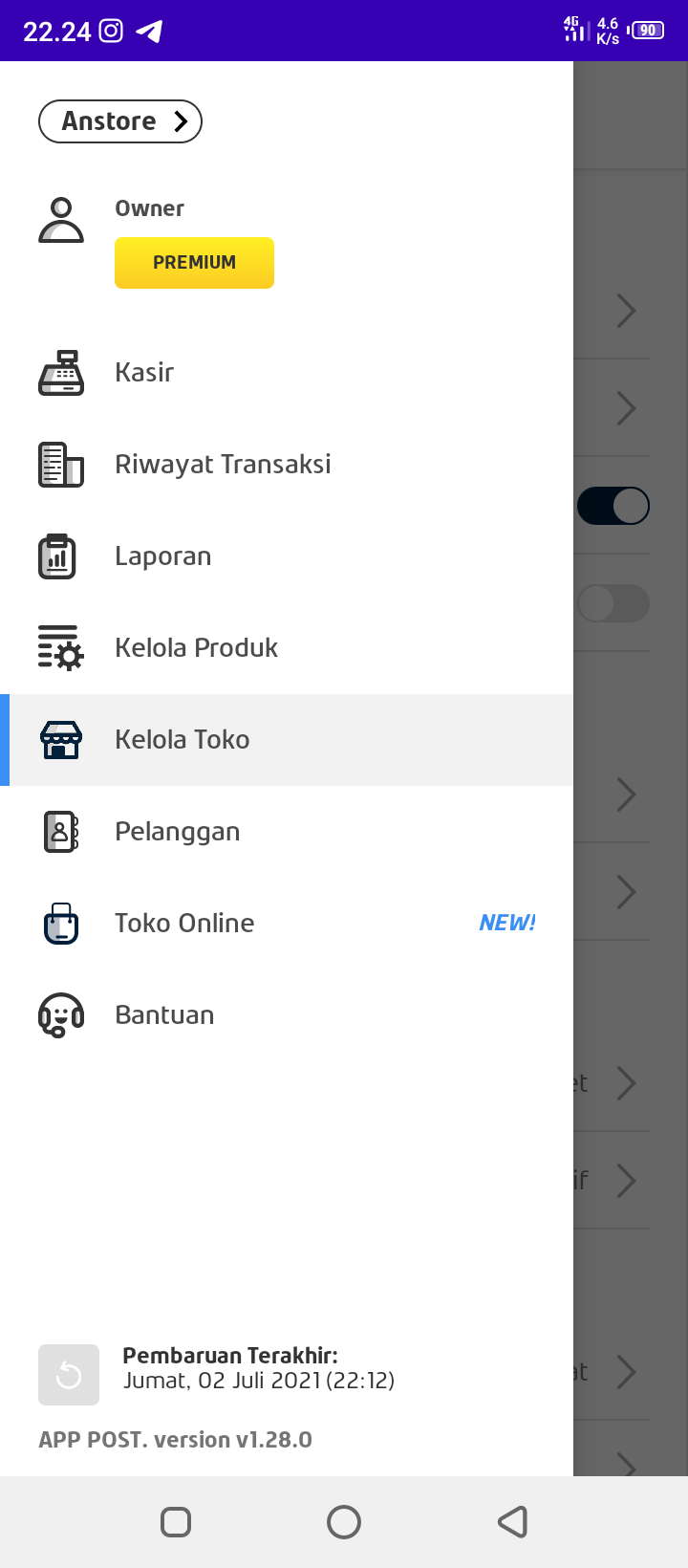
Task: Open the Anstore store selector
Action: (120, 121)
